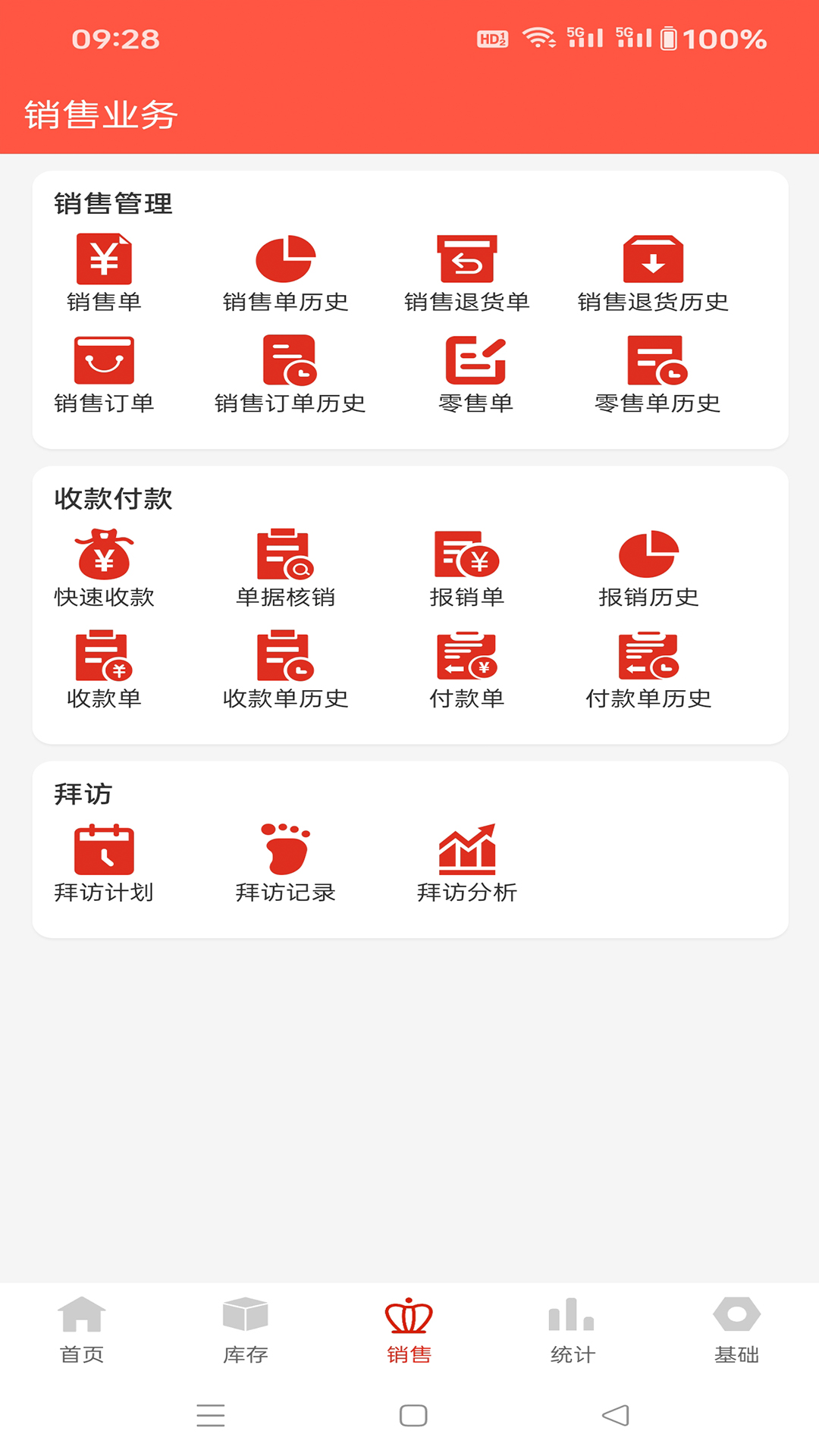819x1456 pixels.
Task: Go to the 统计 tab
Action: tap(573, 1330)
